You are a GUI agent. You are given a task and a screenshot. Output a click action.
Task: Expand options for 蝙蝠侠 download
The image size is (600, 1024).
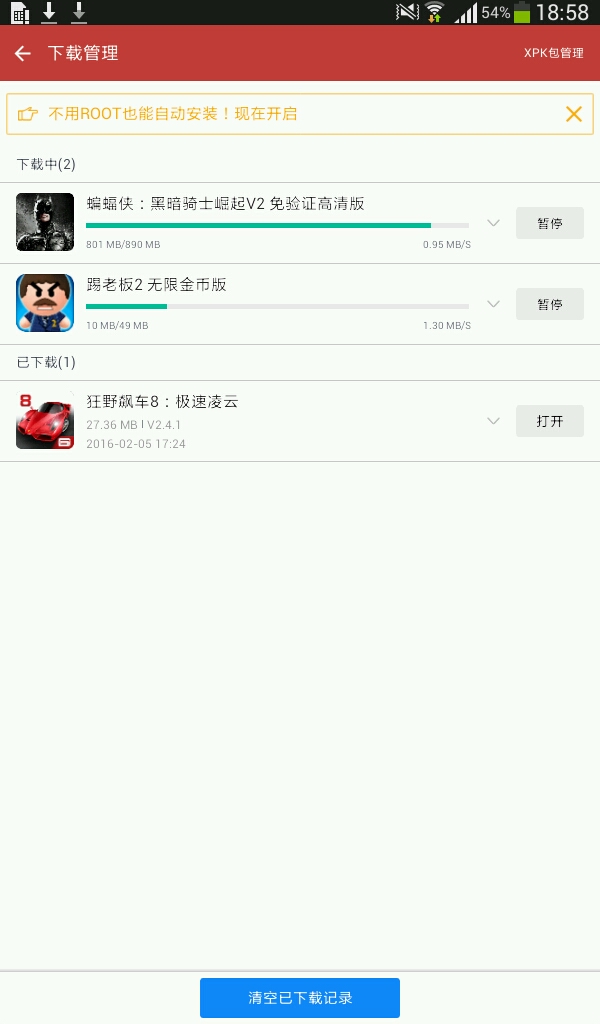(x=492, y=223)
